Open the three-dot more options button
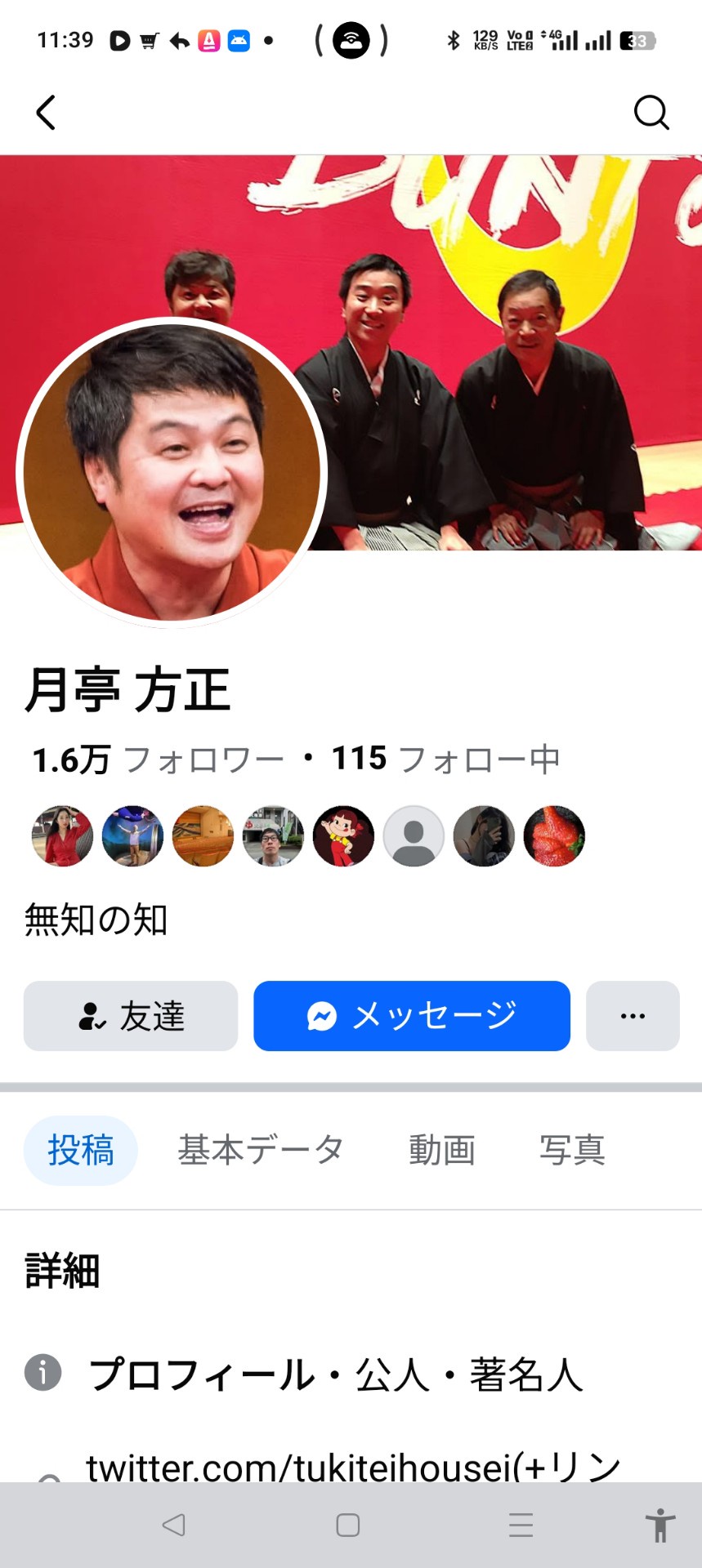 point(633,1016)
